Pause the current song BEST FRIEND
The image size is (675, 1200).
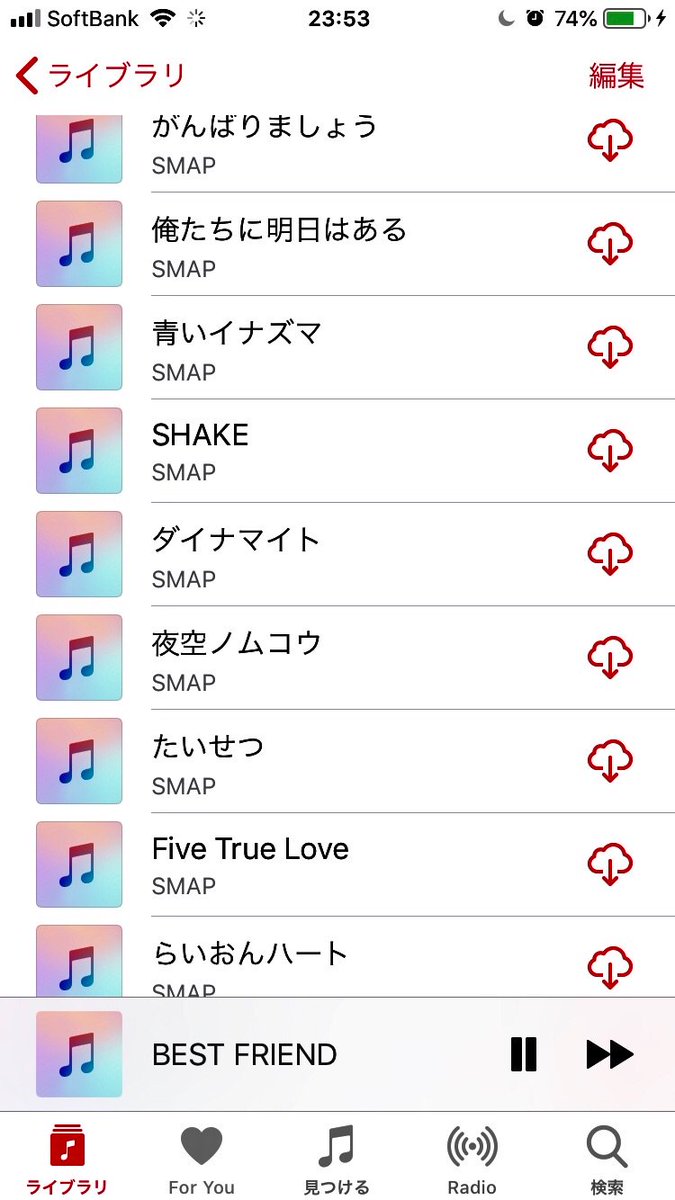[523, 1054]
